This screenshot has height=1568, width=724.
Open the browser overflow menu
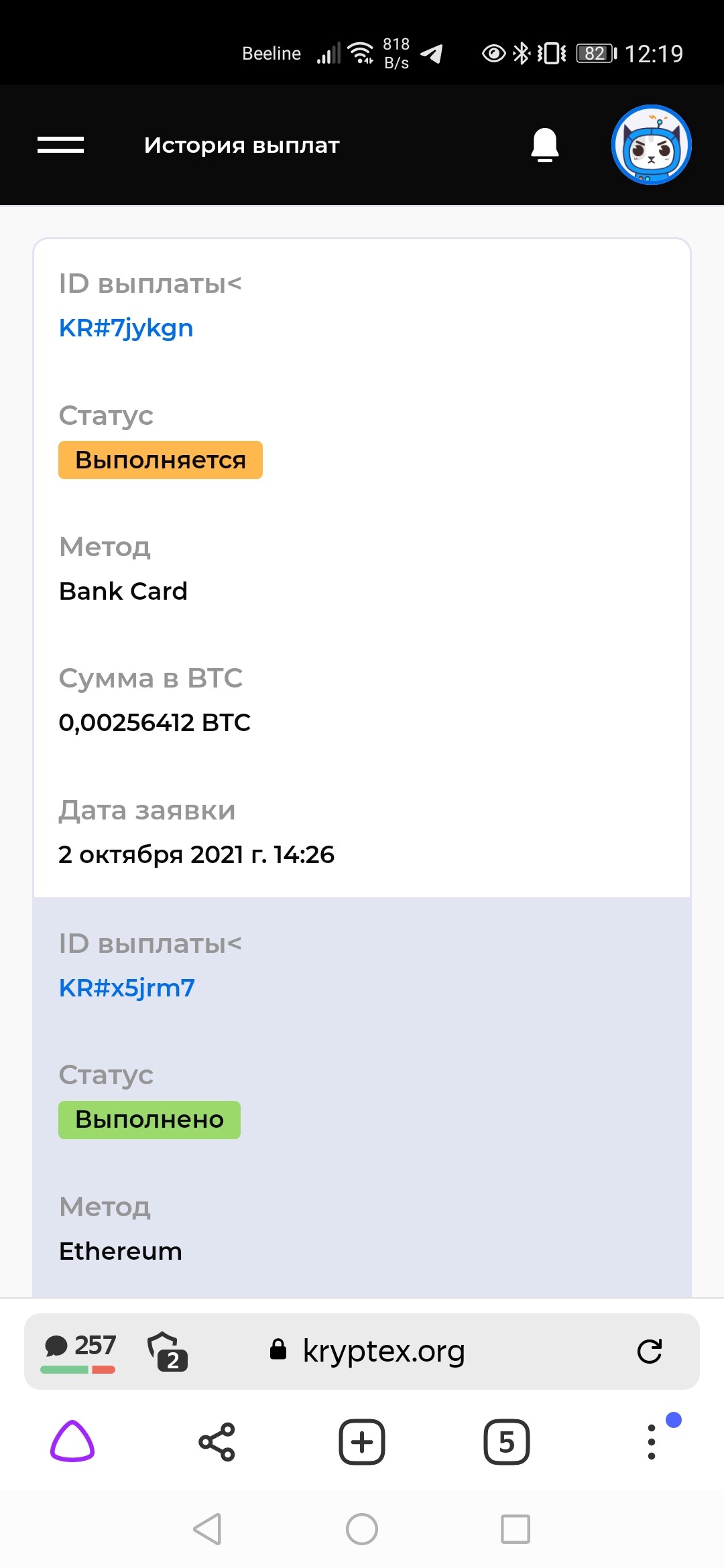[652, 1441]
